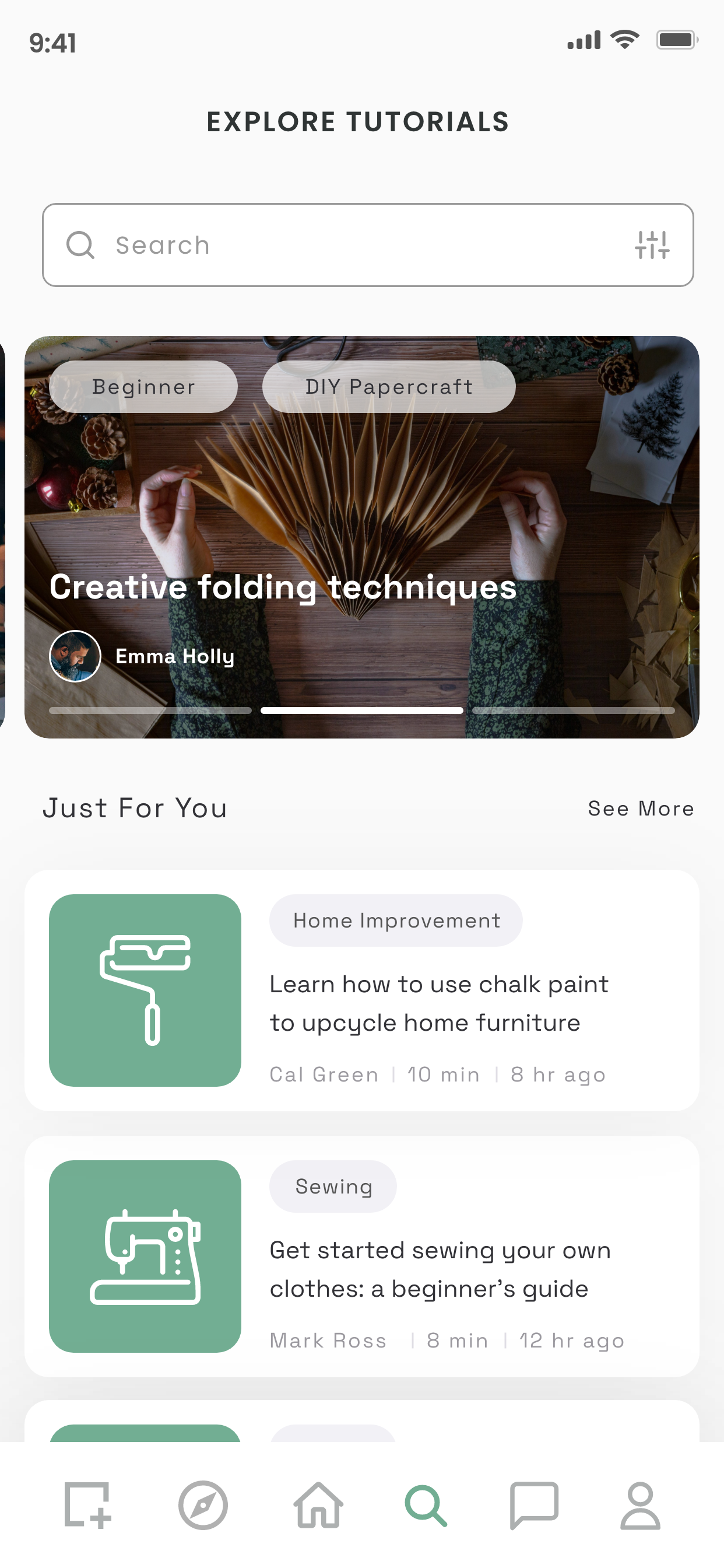Select the DIY Papercraft chip

tap(389, 387)
